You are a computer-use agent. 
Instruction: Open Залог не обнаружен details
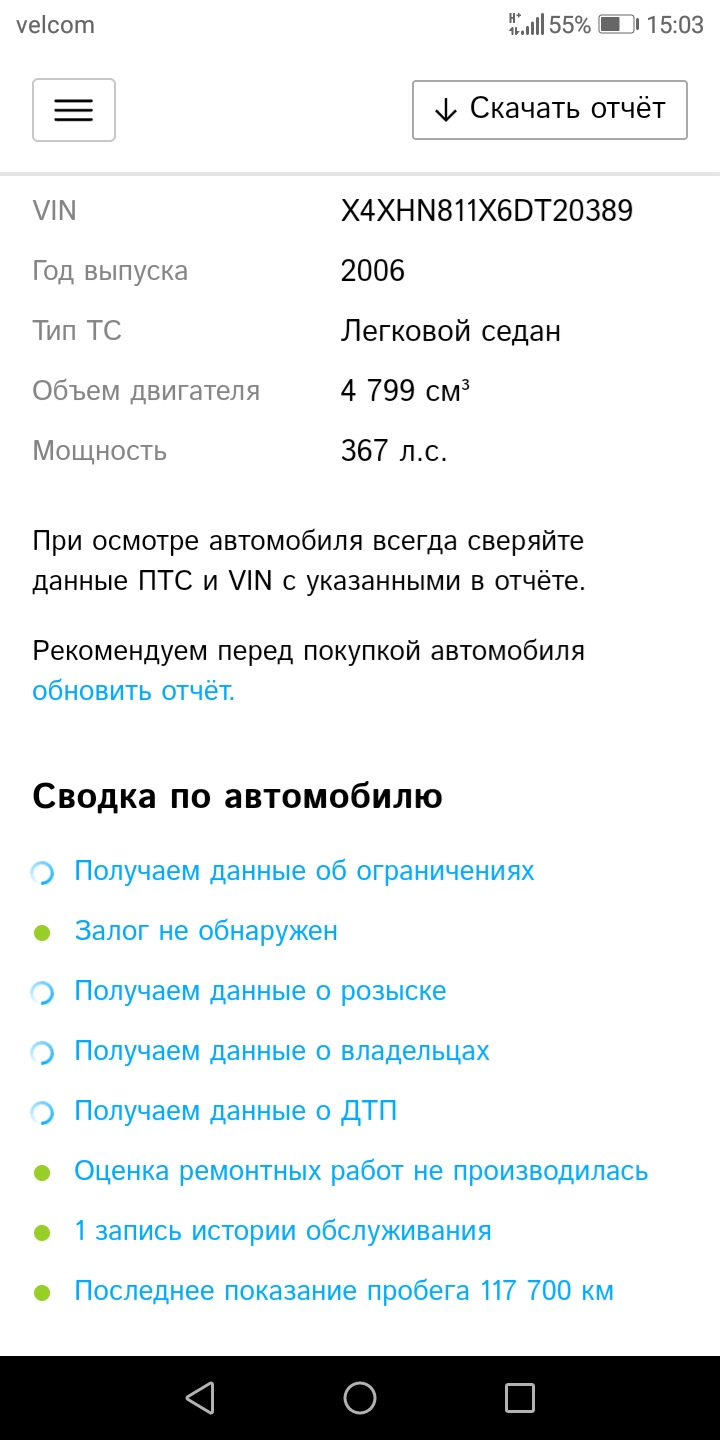tap(206, 931)
